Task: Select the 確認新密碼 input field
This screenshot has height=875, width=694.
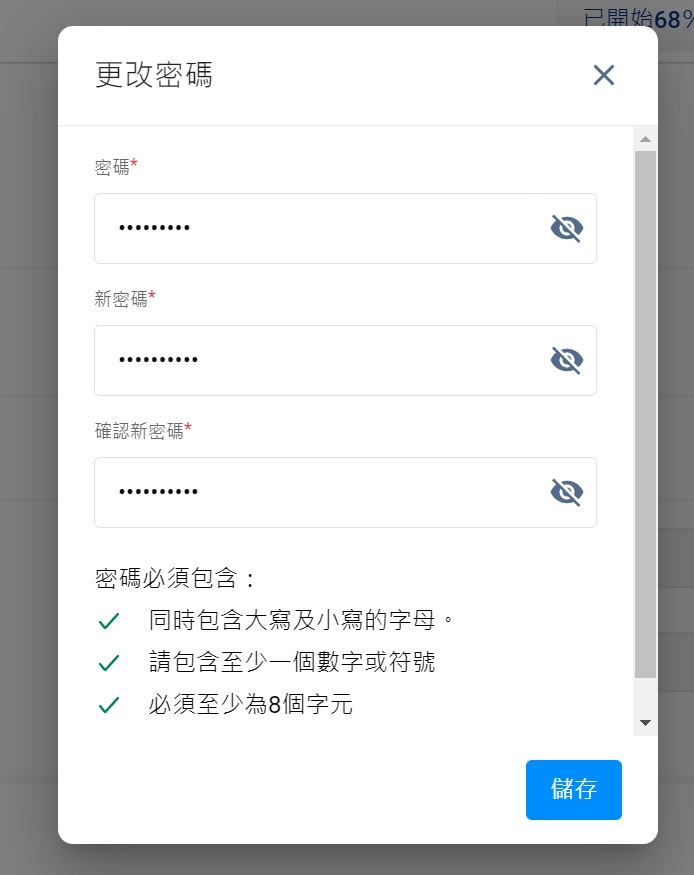Action: tap(320, 492)
